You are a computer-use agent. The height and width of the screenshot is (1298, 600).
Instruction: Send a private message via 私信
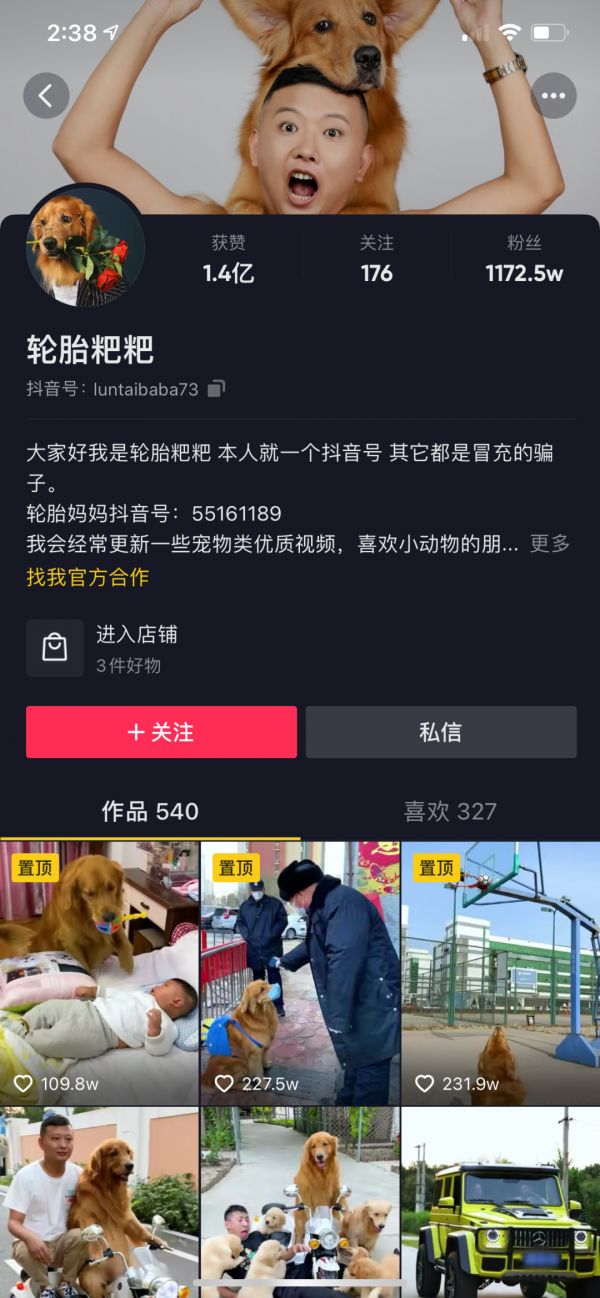click(x=440, y=732)
